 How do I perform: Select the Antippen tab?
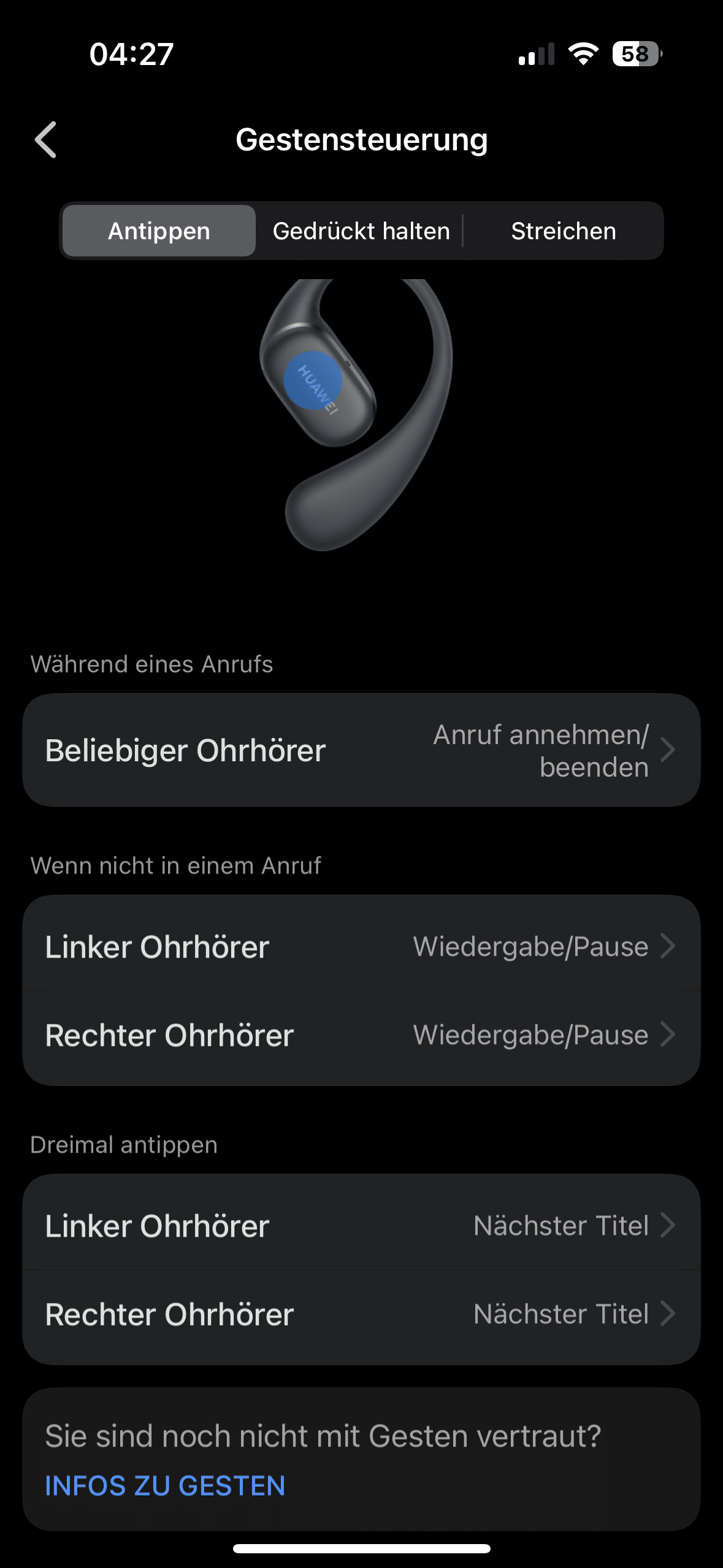point(159,231)
